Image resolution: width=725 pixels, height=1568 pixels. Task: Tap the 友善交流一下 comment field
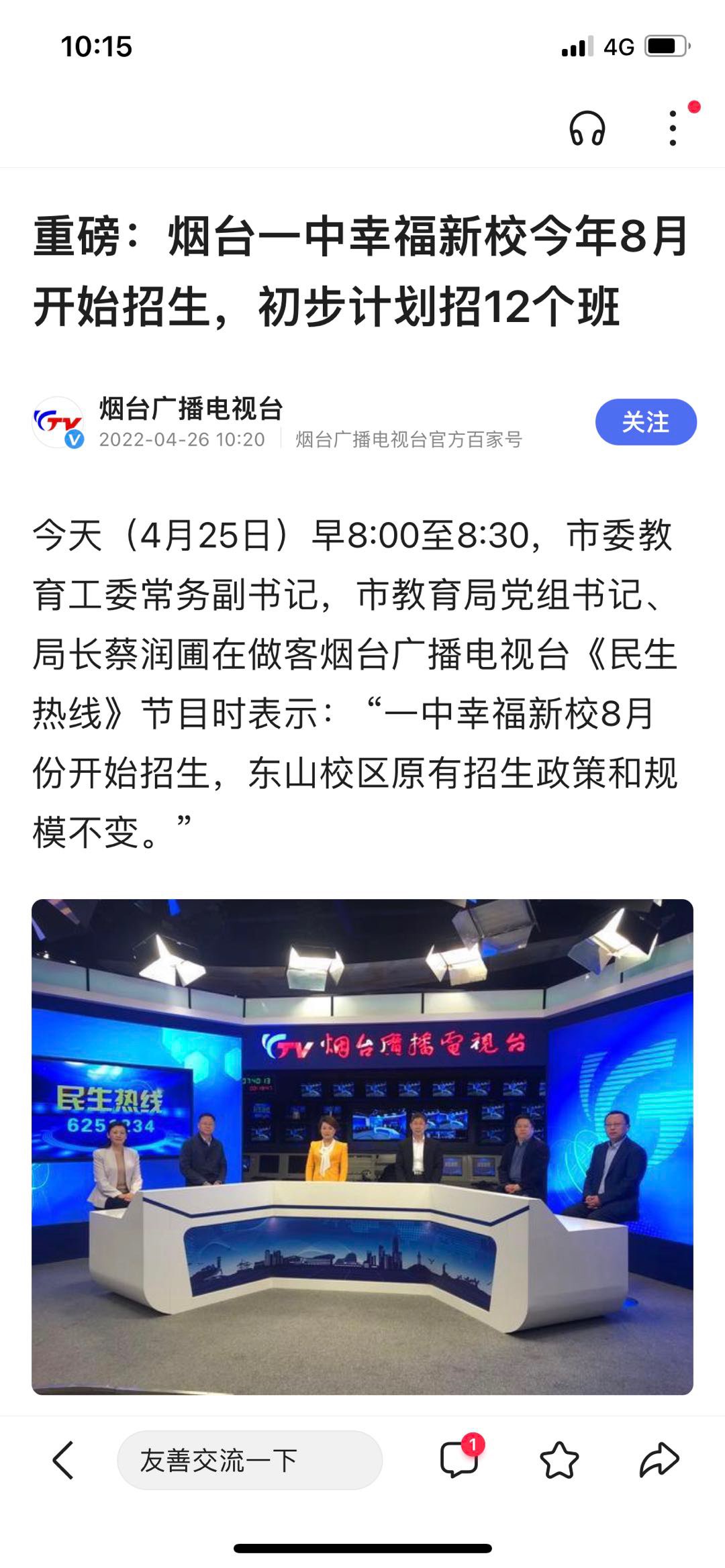tap(250, 1461)
